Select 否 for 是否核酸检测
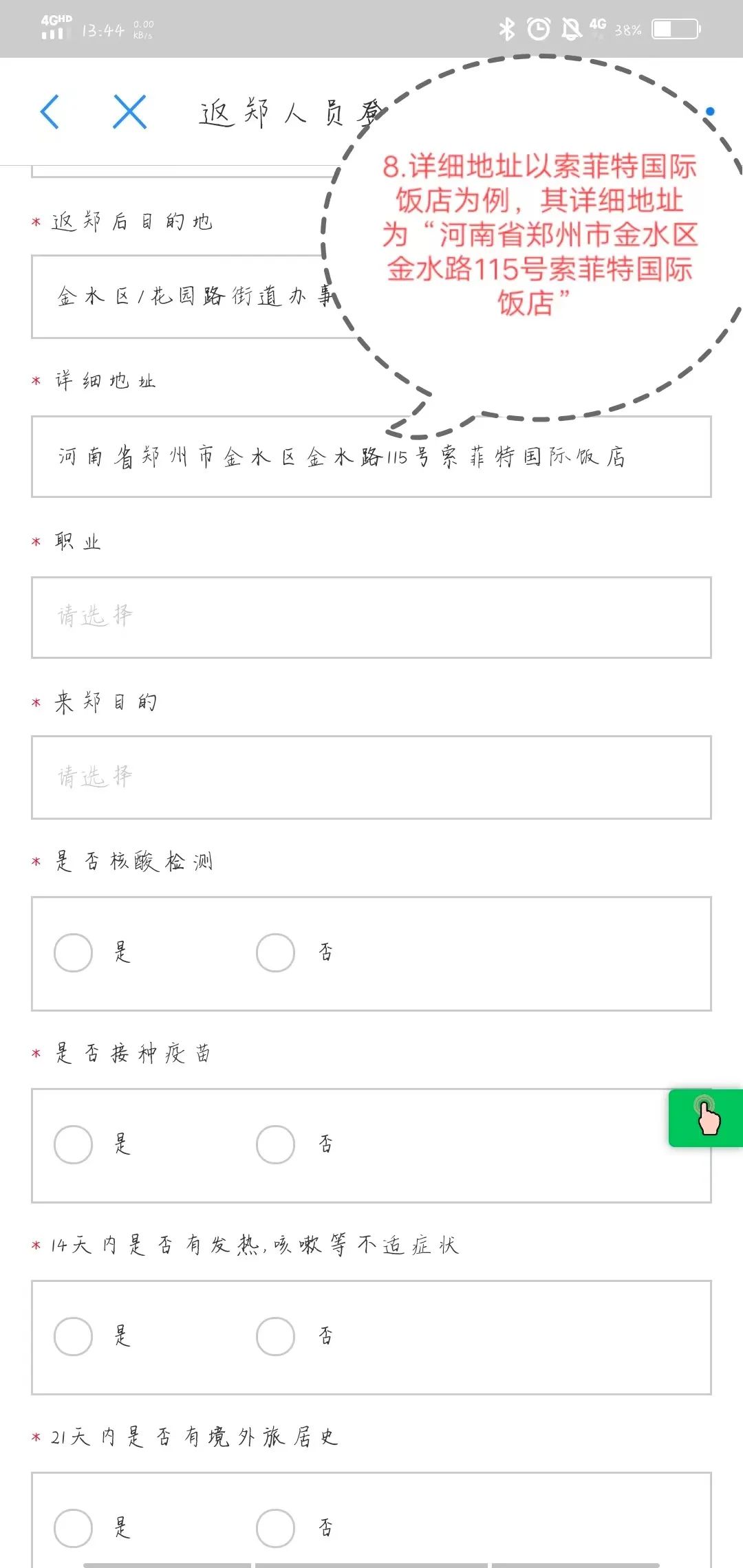Viewport: 743px width, 1568px height. pyautogui.click(x=276, y=952)
